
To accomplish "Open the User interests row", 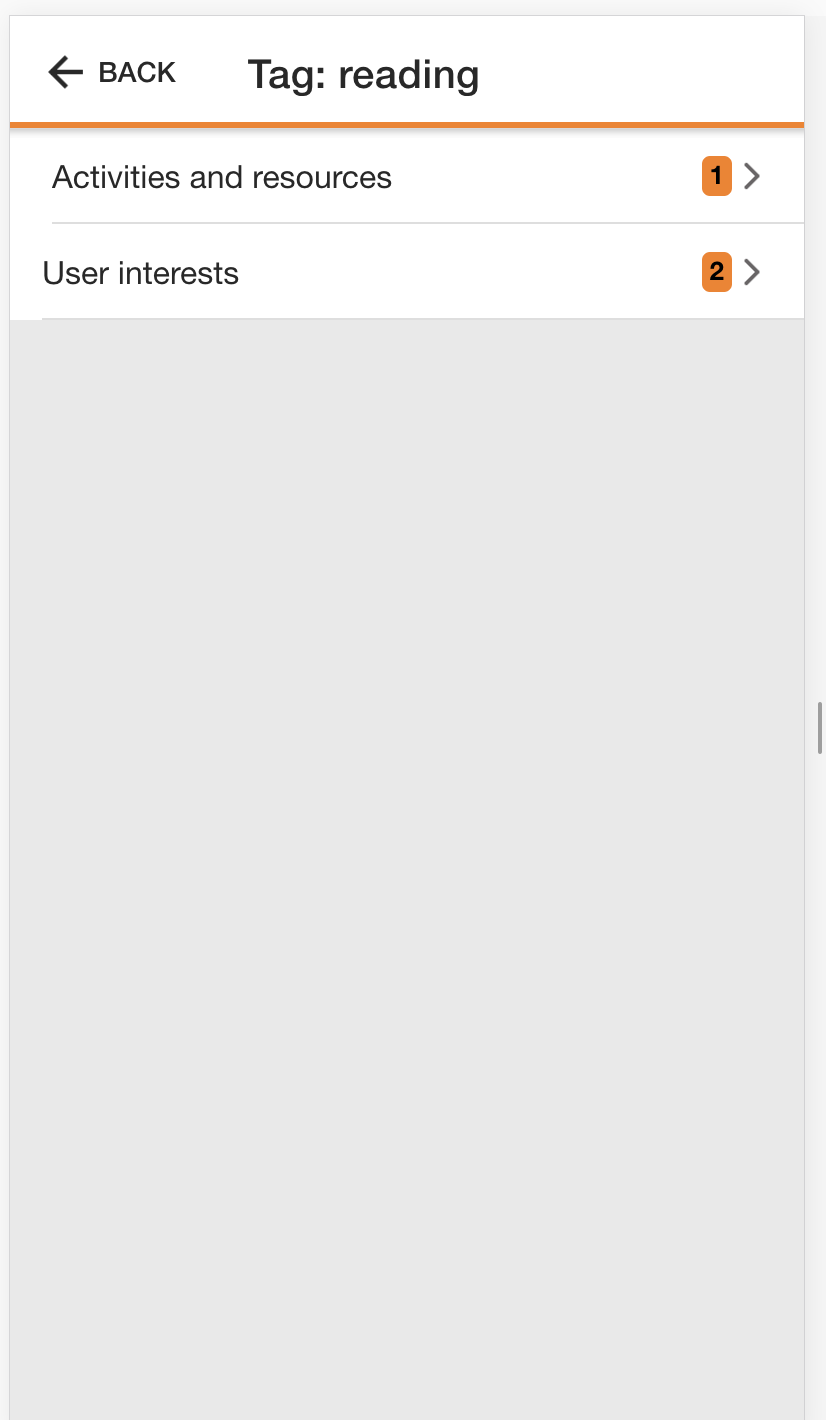I will (x=407, y=272).
